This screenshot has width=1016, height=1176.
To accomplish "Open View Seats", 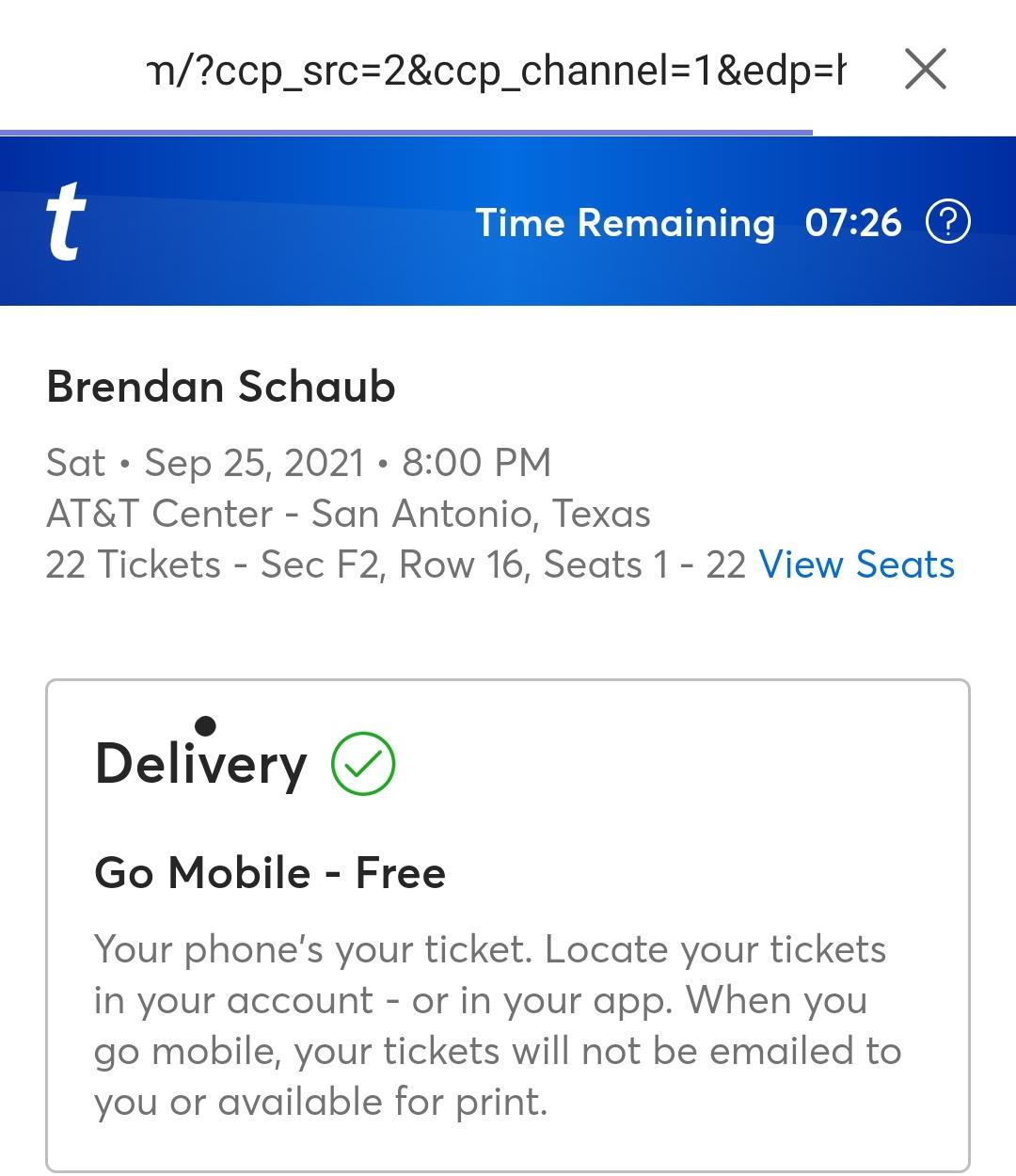I will coord(858,564).
